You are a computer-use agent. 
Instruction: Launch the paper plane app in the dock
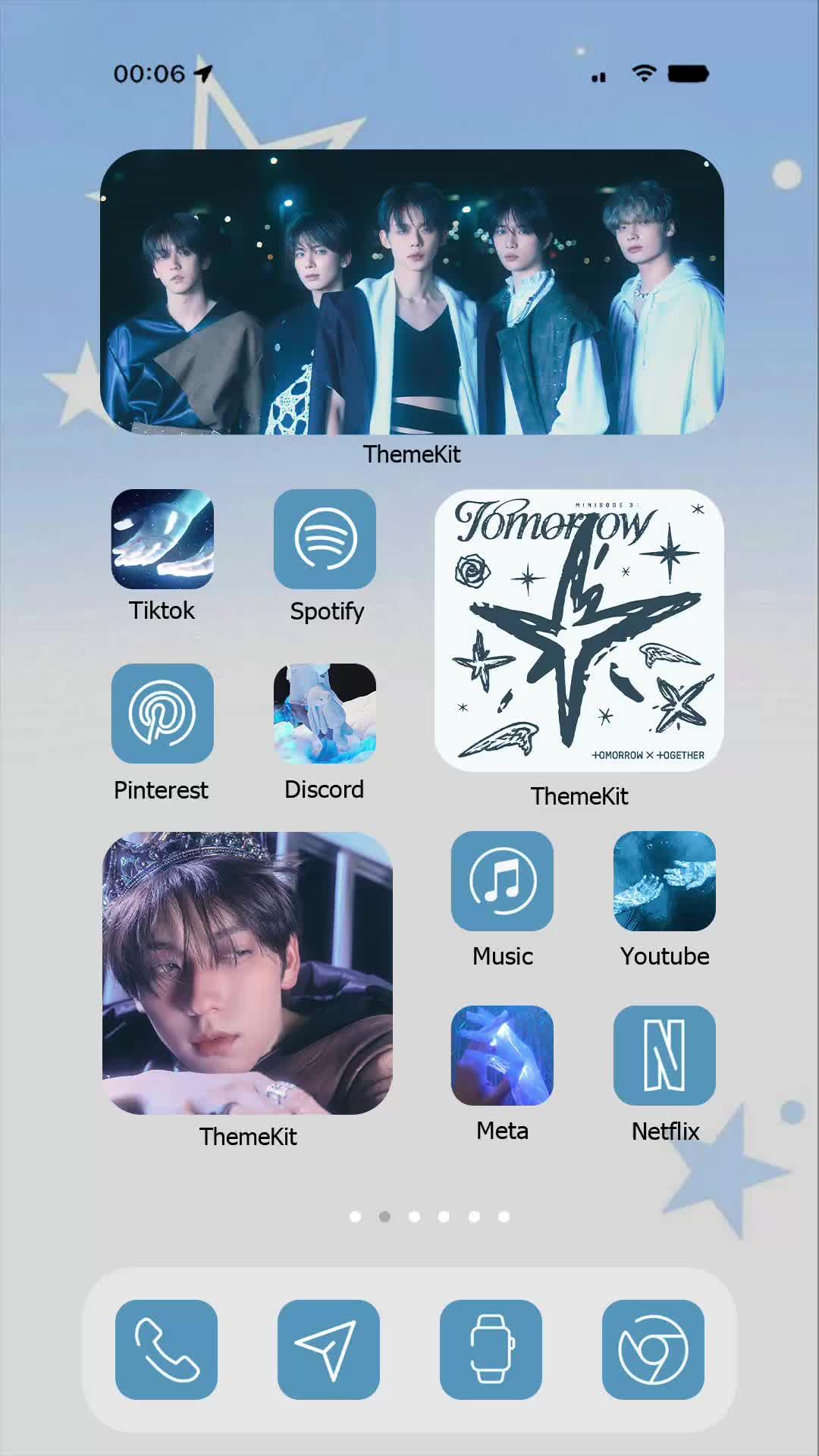point(328,1349)
